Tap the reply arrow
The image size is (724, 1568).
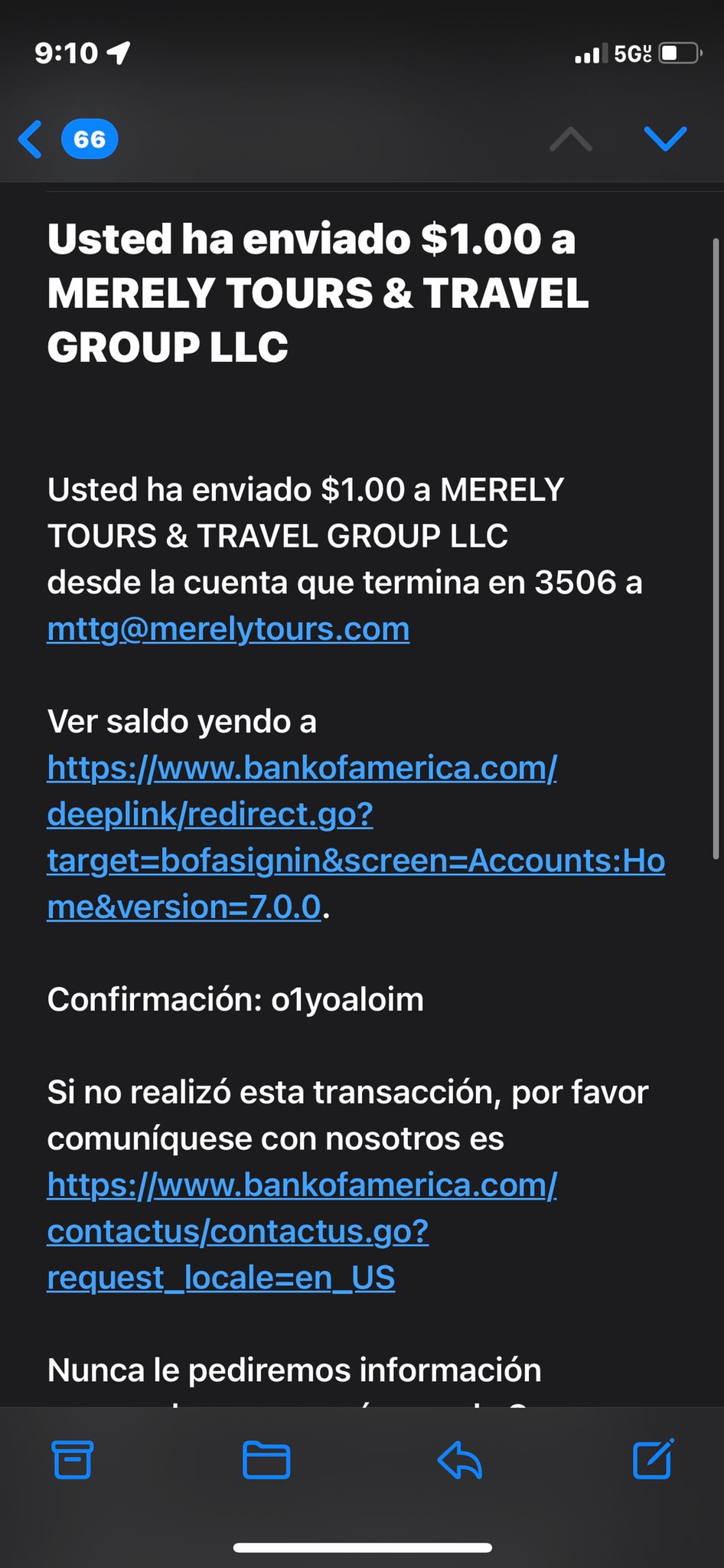coord(459,1459)
